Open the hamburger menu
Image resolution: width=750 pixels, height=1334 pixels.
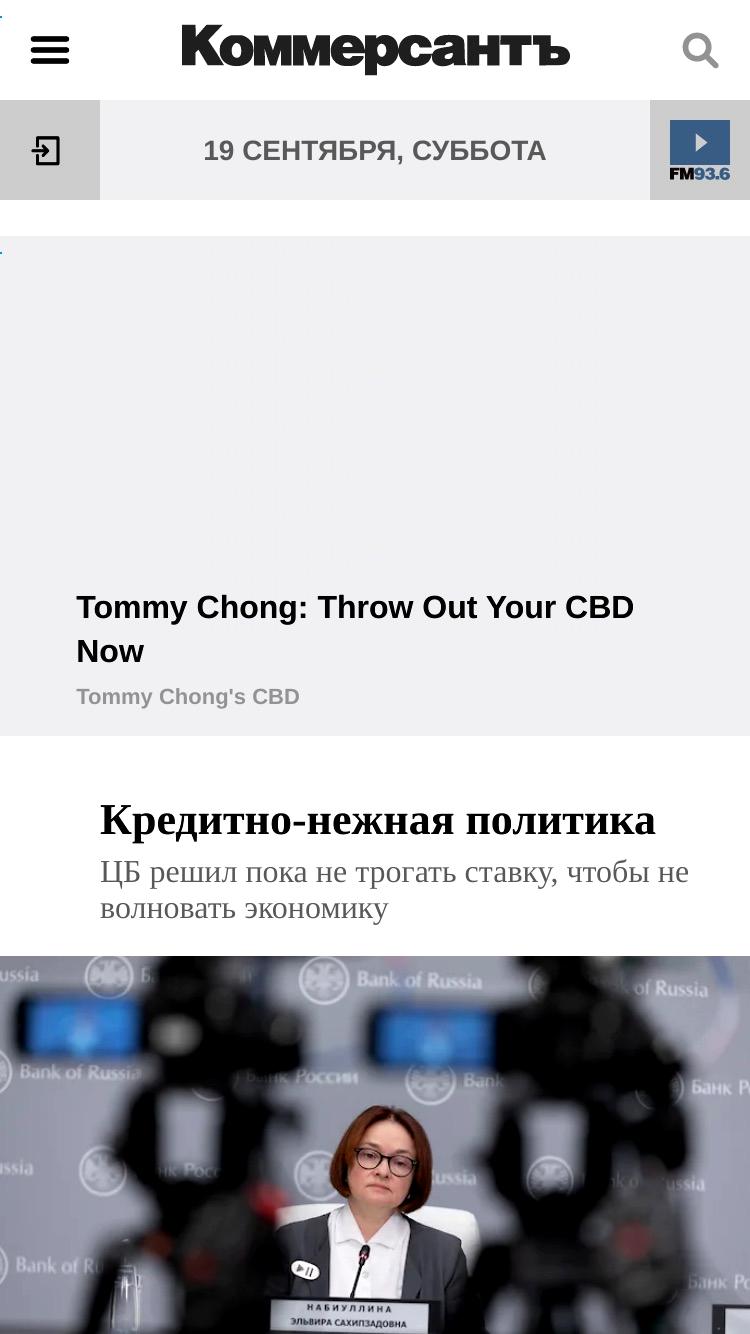point(50,50)
